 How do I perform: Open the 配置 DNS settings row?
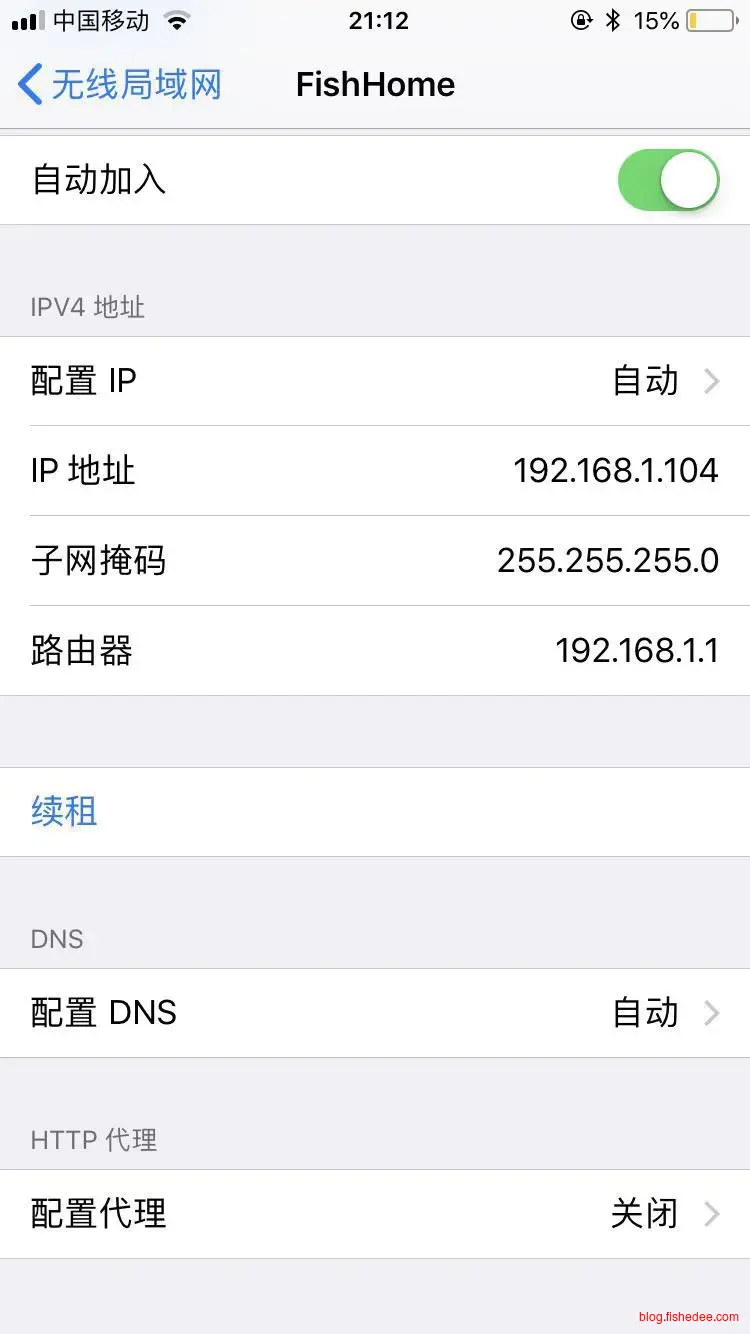pyautogui.click(x=375, y=1013)
